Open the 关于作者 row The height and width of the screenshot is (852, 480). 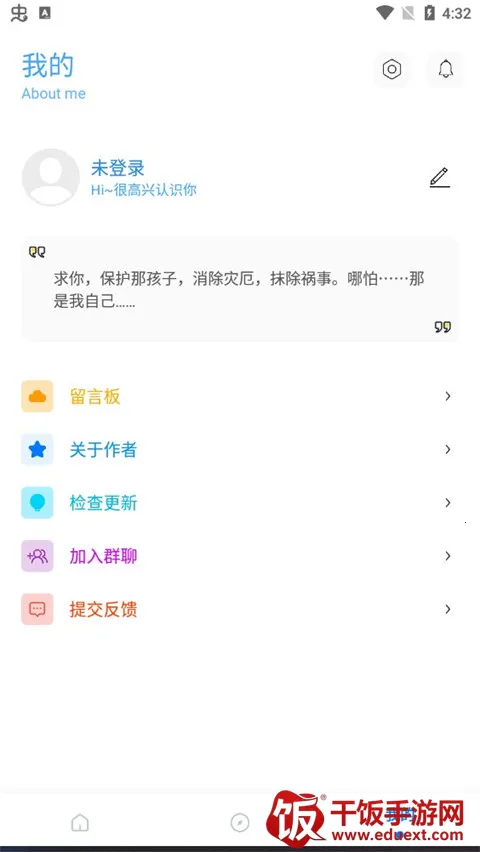(x=240, y=449)
